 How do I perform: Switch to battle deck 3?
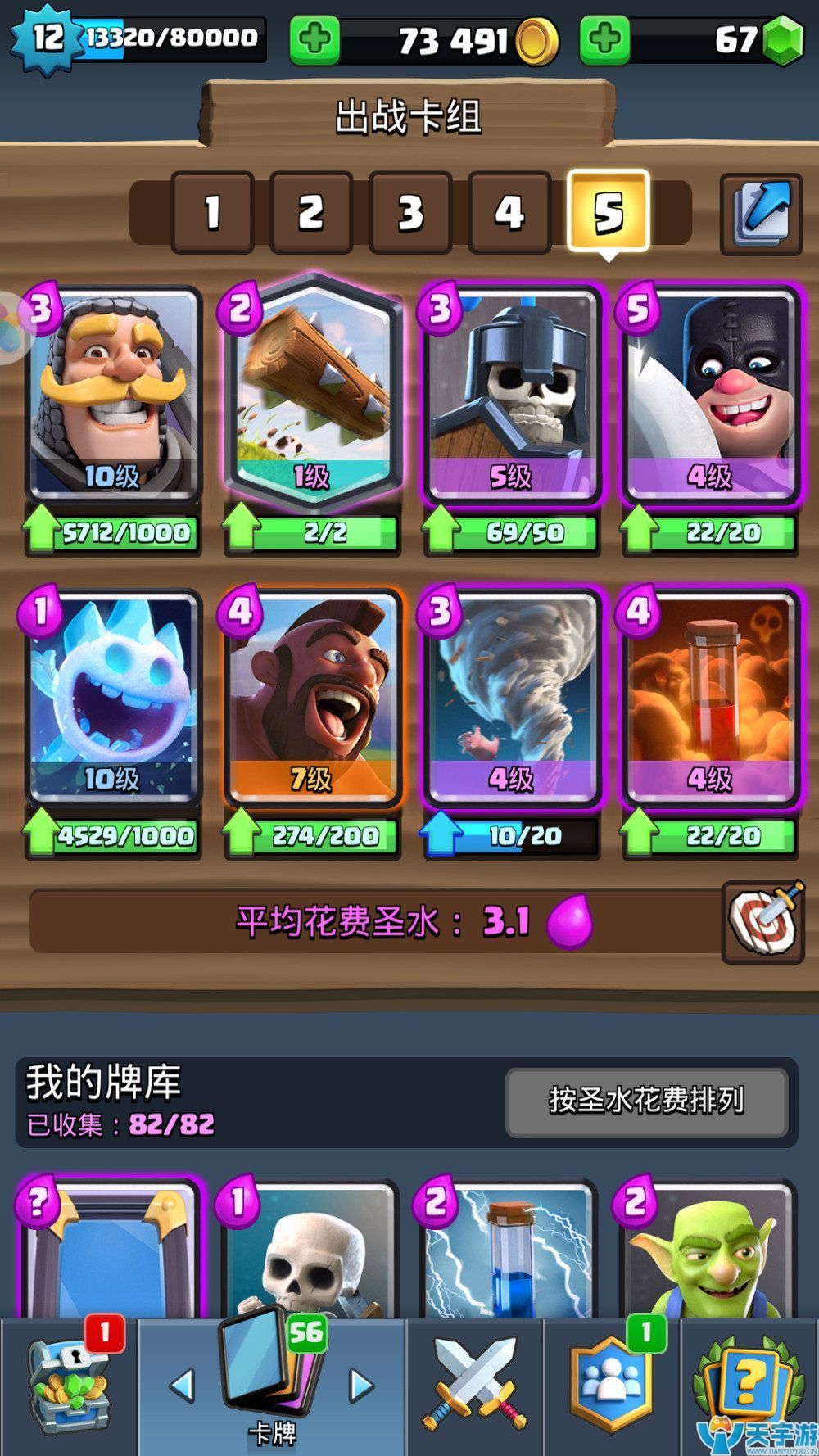[x=410, y=213]
